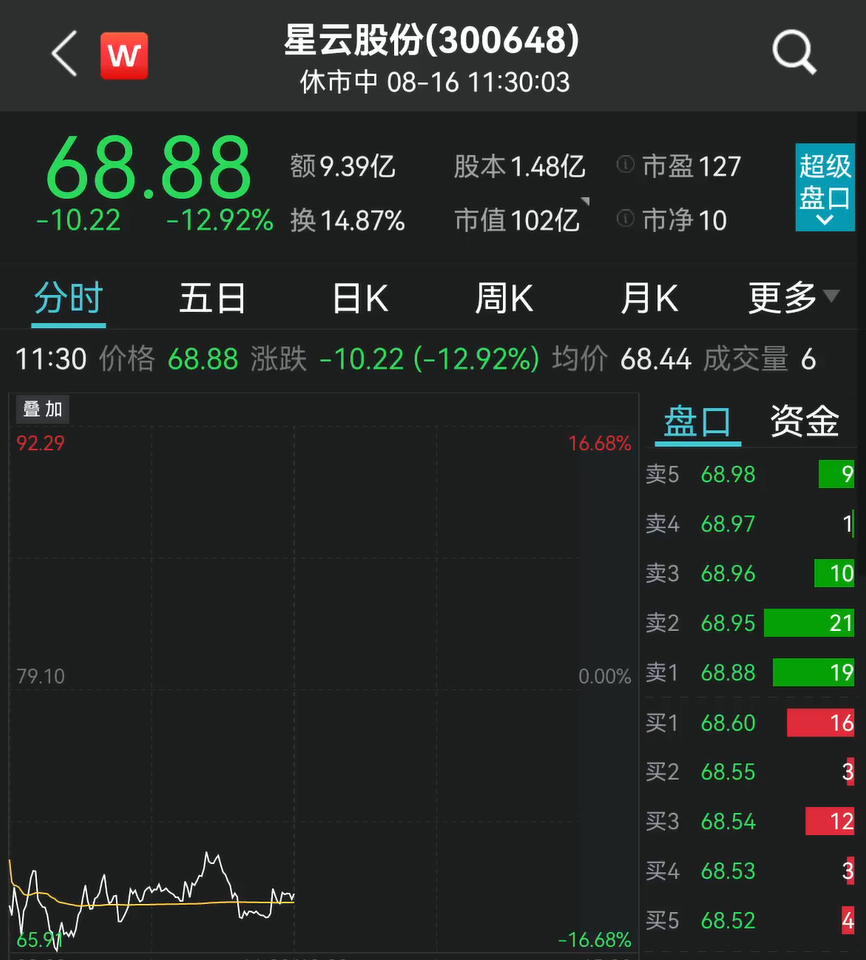Expand the 超级盘口 panel
The height and width of the screenshot is (960, 866).
click(x=825, y=188)
